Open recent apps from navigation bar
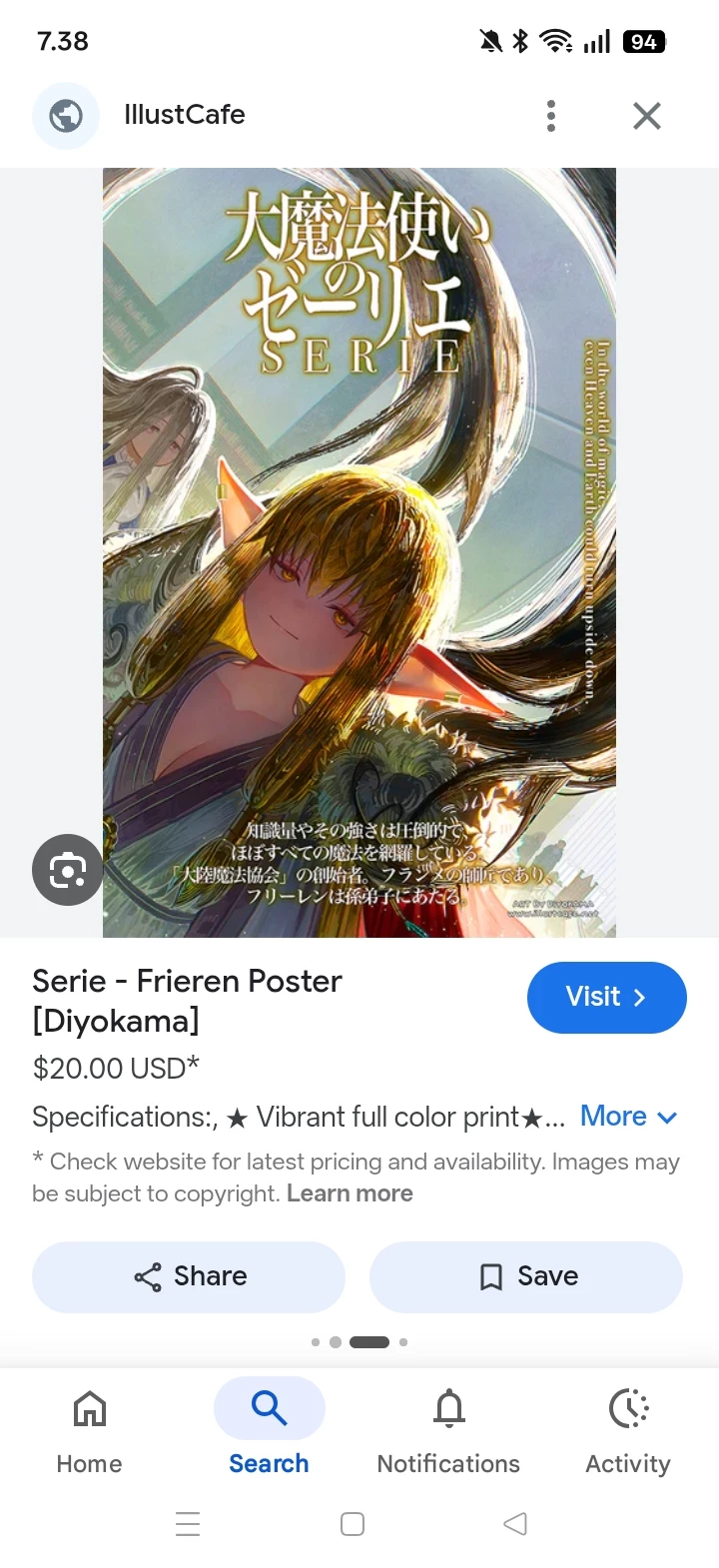The width and height of the screenshot is (719, 1568). coord(188,1524)
